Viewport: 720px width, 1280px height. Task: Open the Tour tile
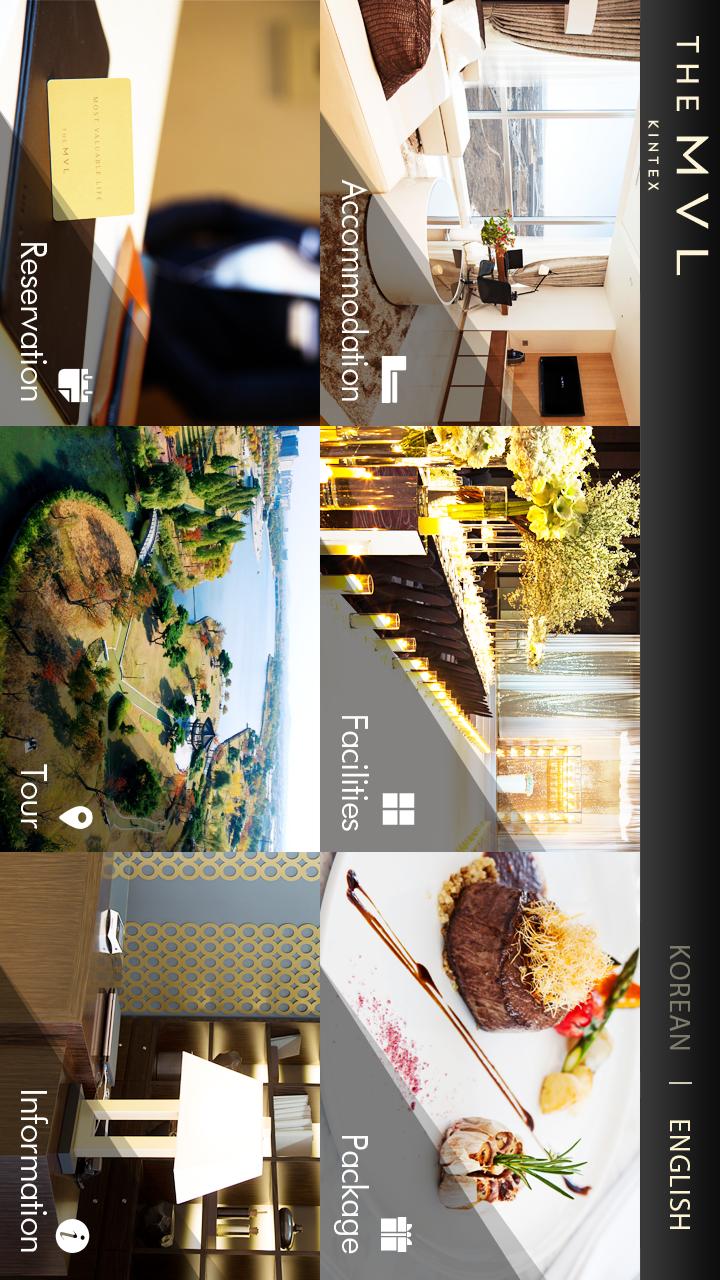tap(160, 640)
